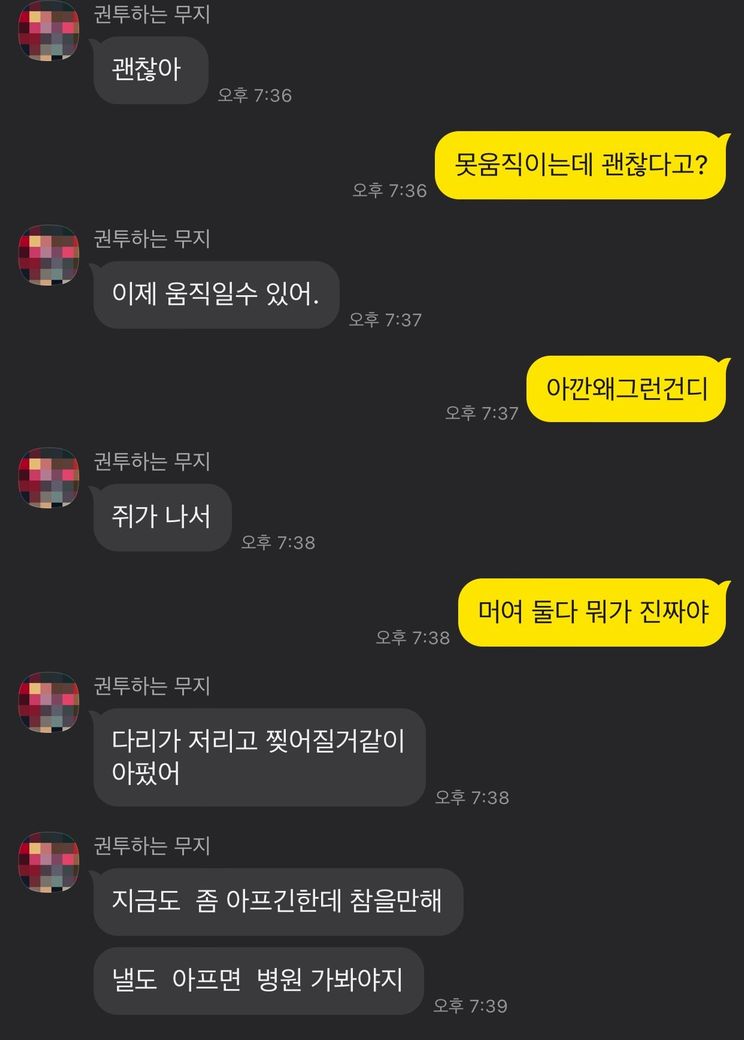Open sender's profile picture beside the 괜찮아 message
Screen dimensions: 744x1040
tap(48, 30)
